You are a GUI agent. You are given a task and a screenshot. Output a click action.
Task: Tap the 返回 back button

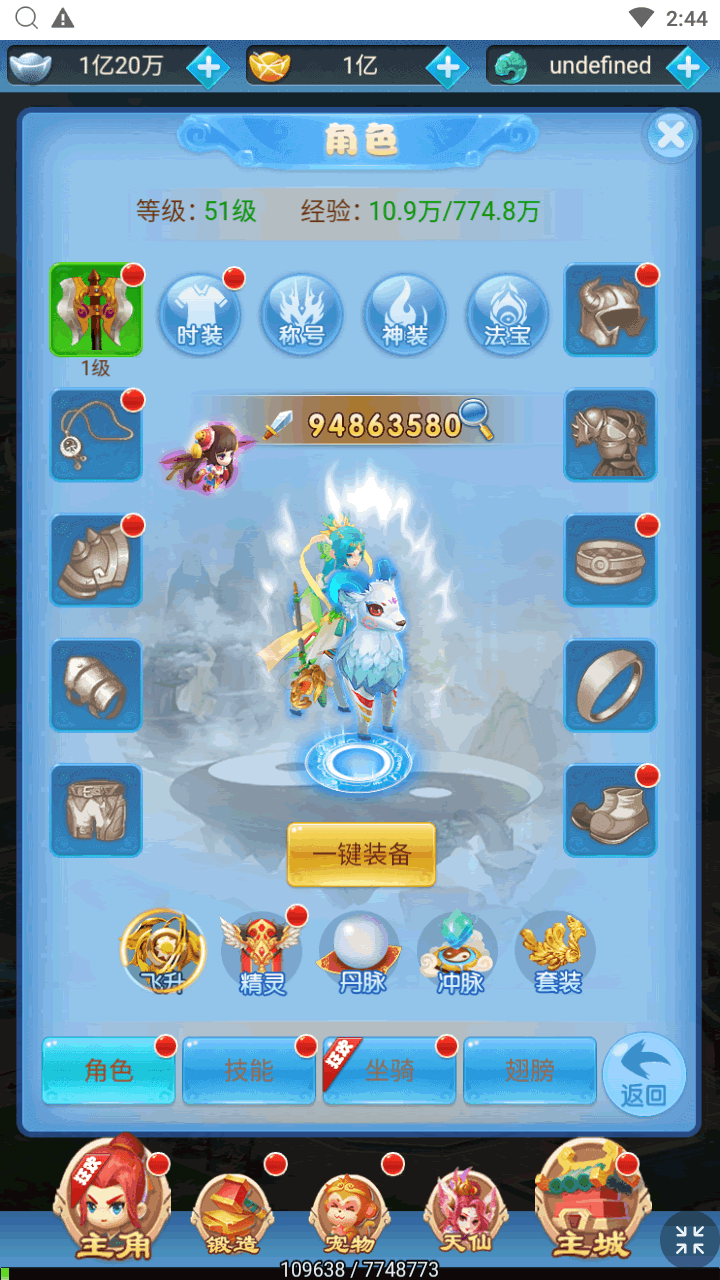click(x=643, y=1075)
